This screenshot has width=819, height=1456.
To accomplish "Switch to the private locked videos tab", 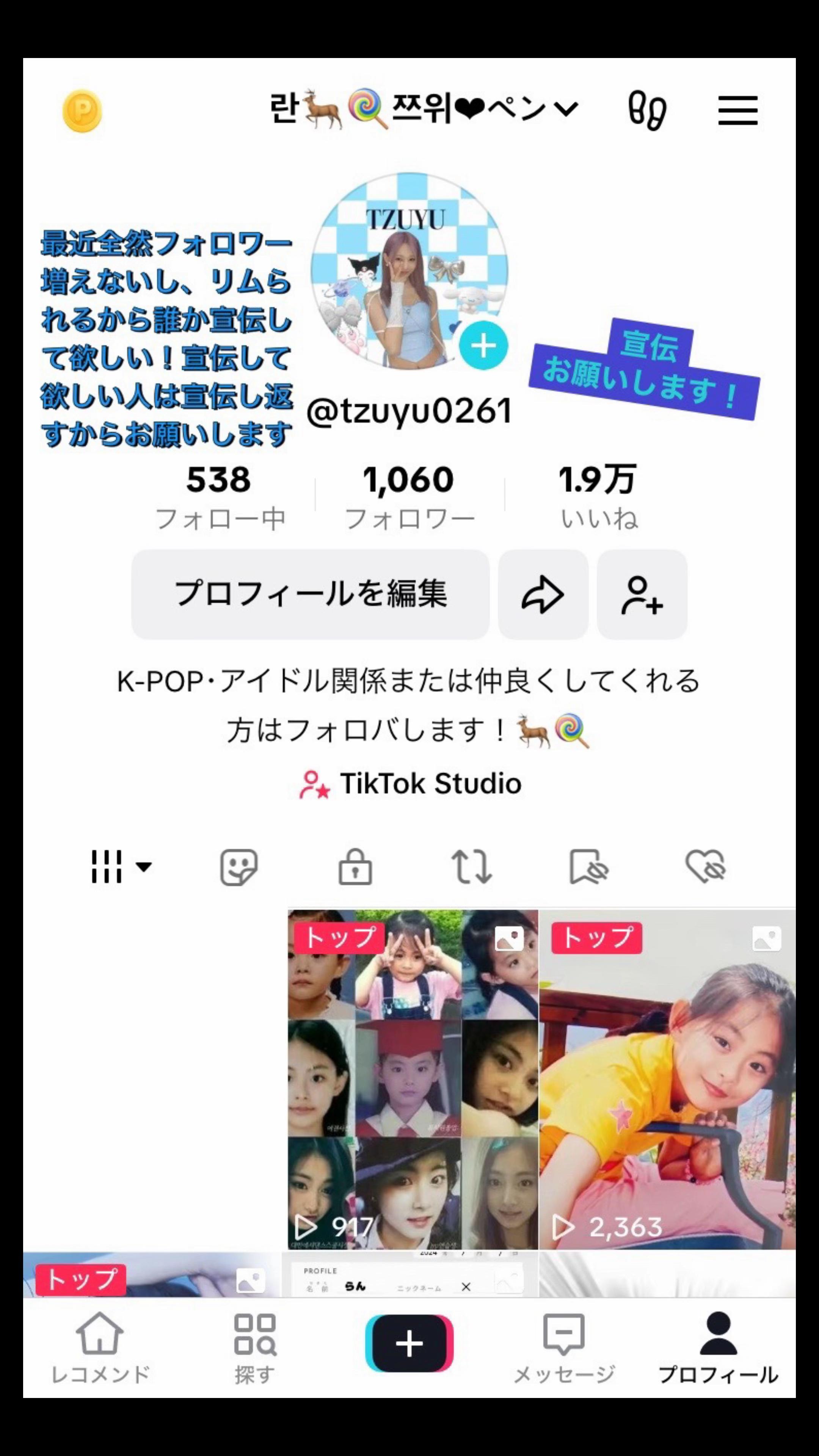I will coord(355,866).
